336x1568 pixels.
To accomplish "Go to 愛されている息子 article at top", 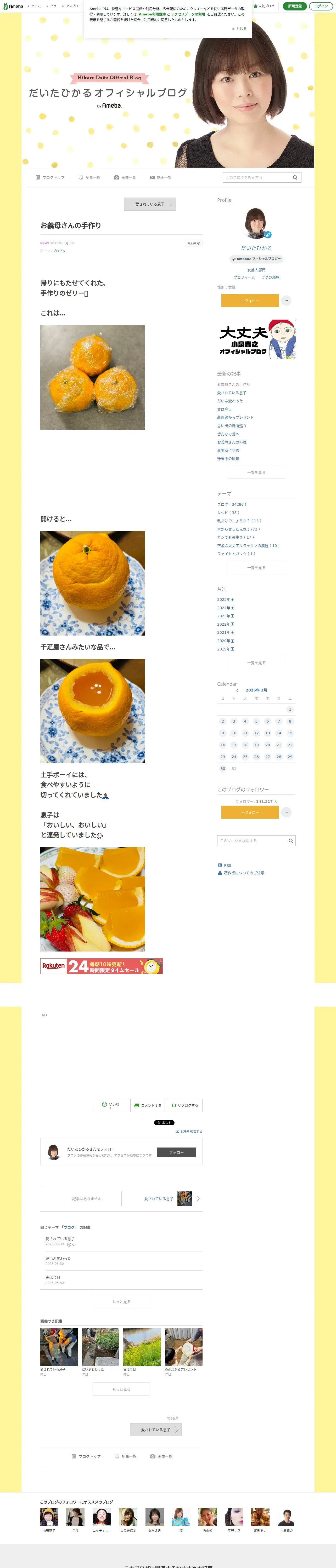I will click(x=150, y=204).
